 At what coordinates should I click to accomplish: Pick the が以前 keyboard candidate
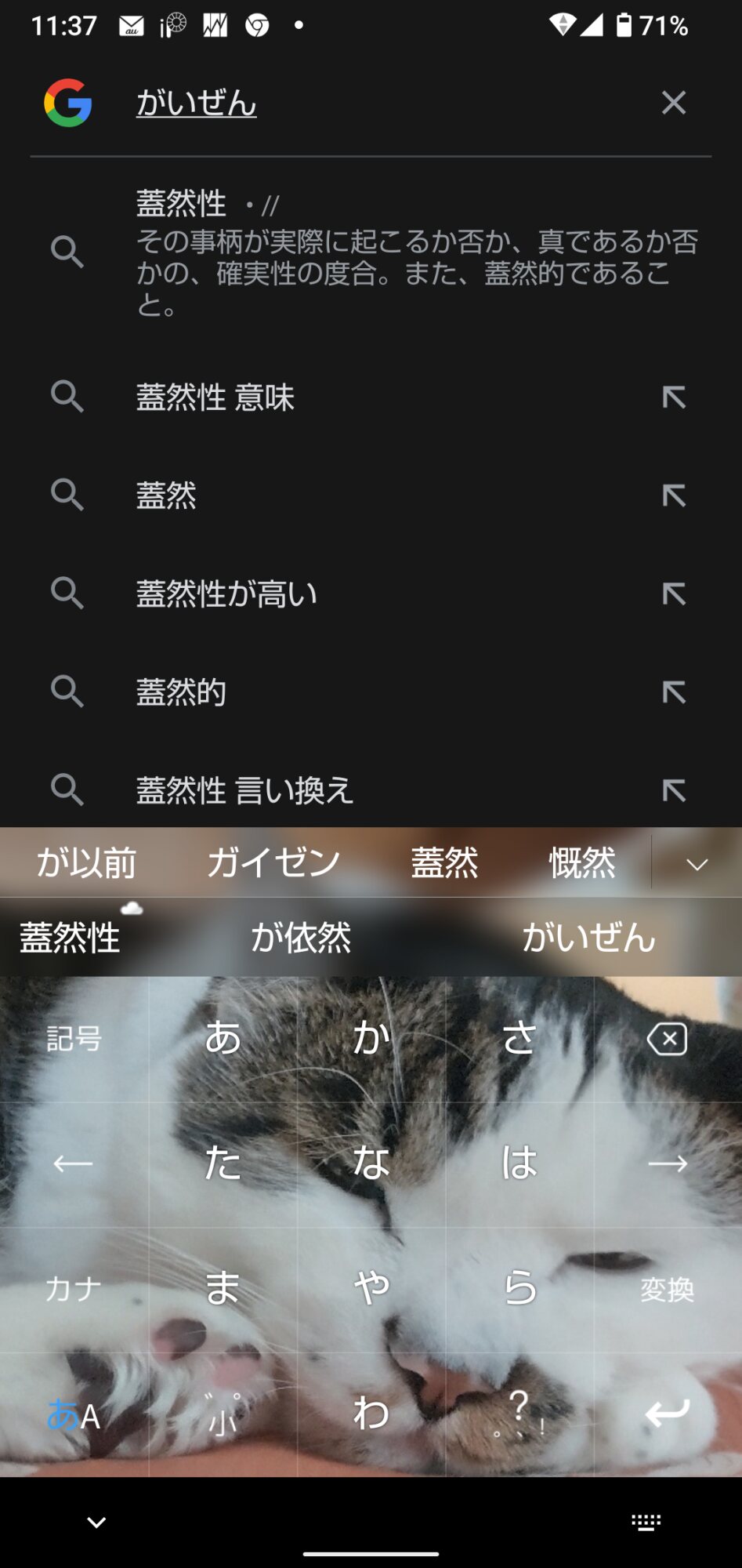[86, 863]
